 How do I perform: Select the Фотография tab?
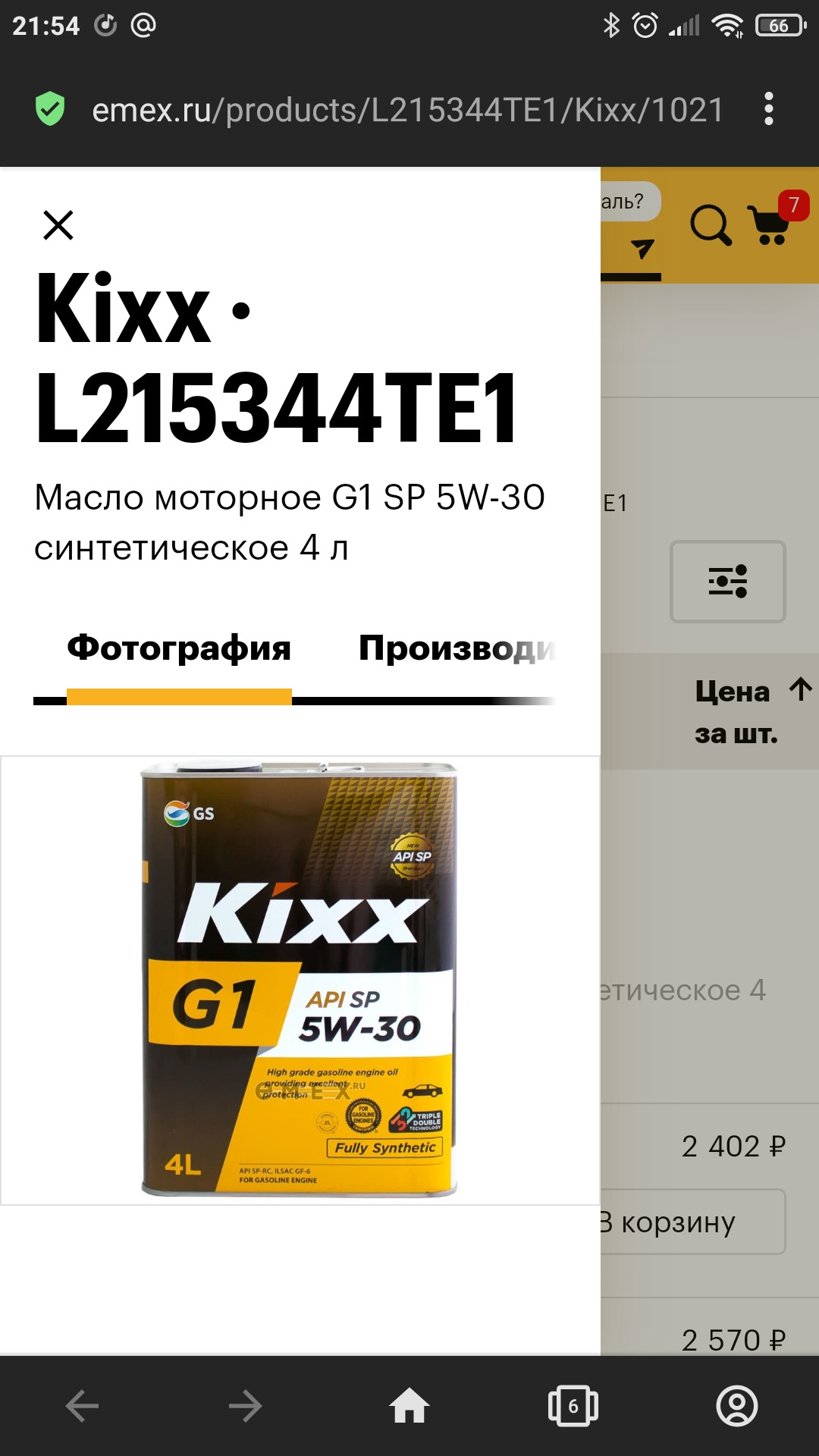click(x=179, y=649)
